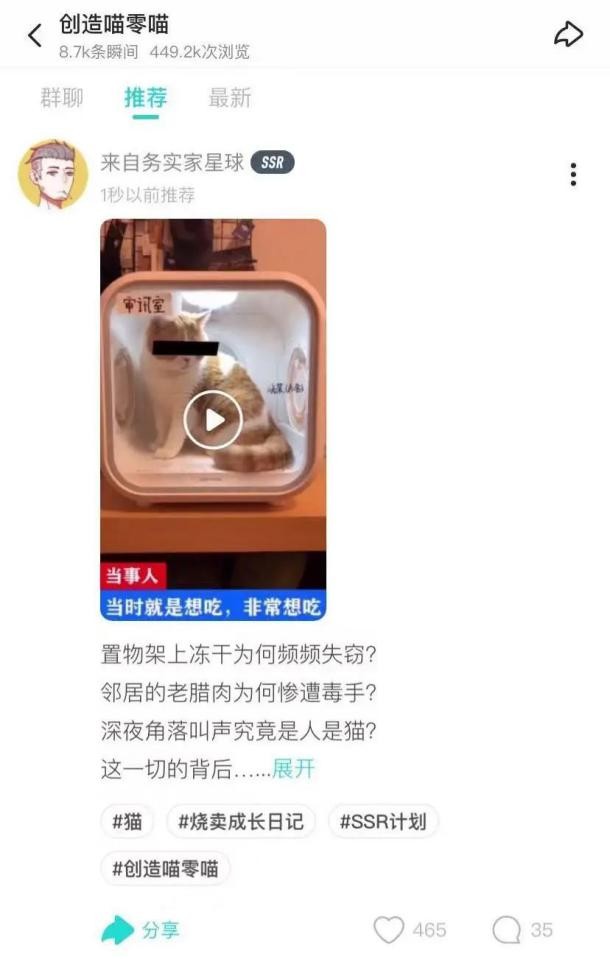Screen dimensions: 610x959
Task: Switch to the 最新 tab
Action: click(229, 98)
